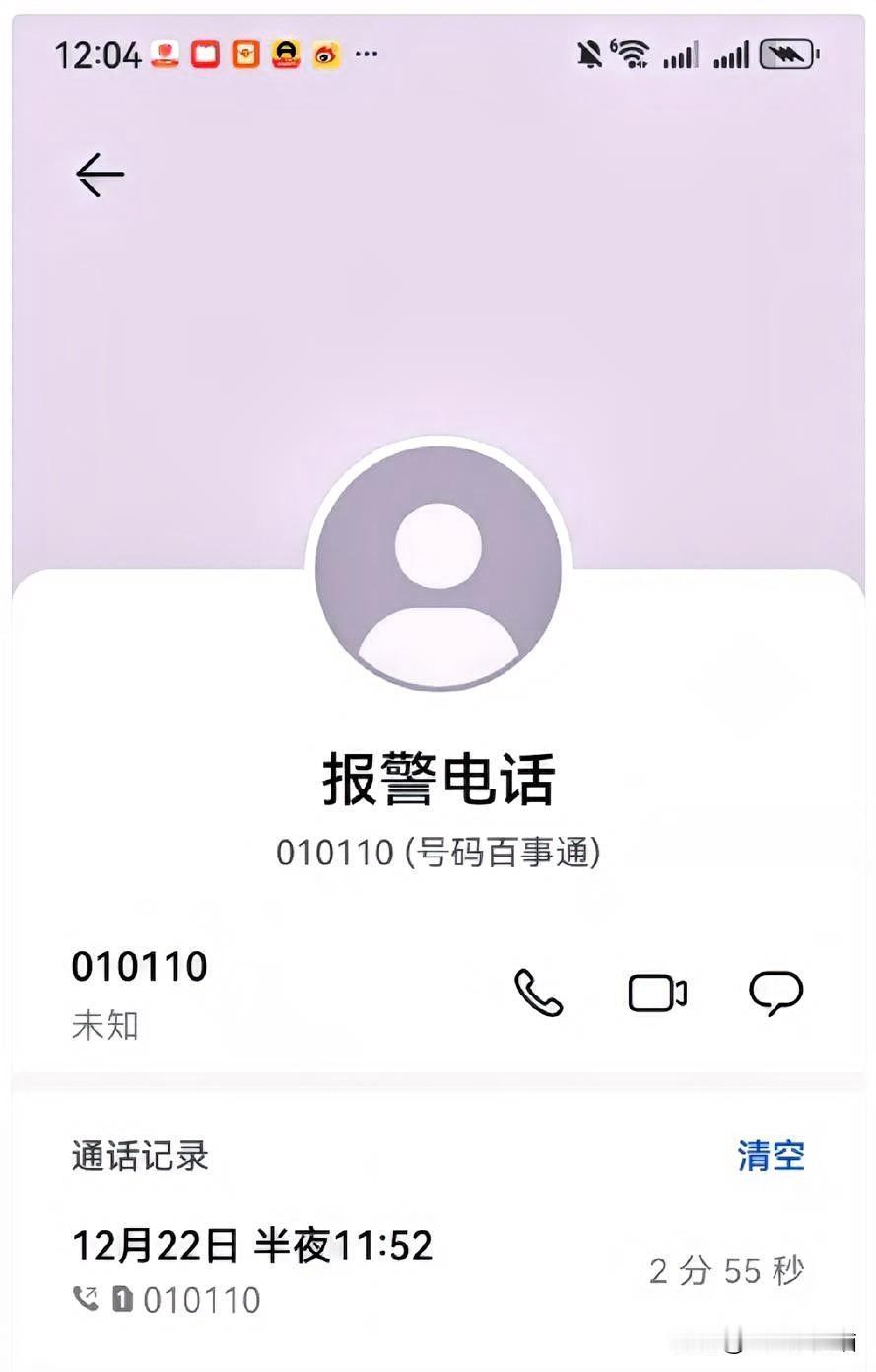Tap the 通话记录 section header

(139, 1157)
